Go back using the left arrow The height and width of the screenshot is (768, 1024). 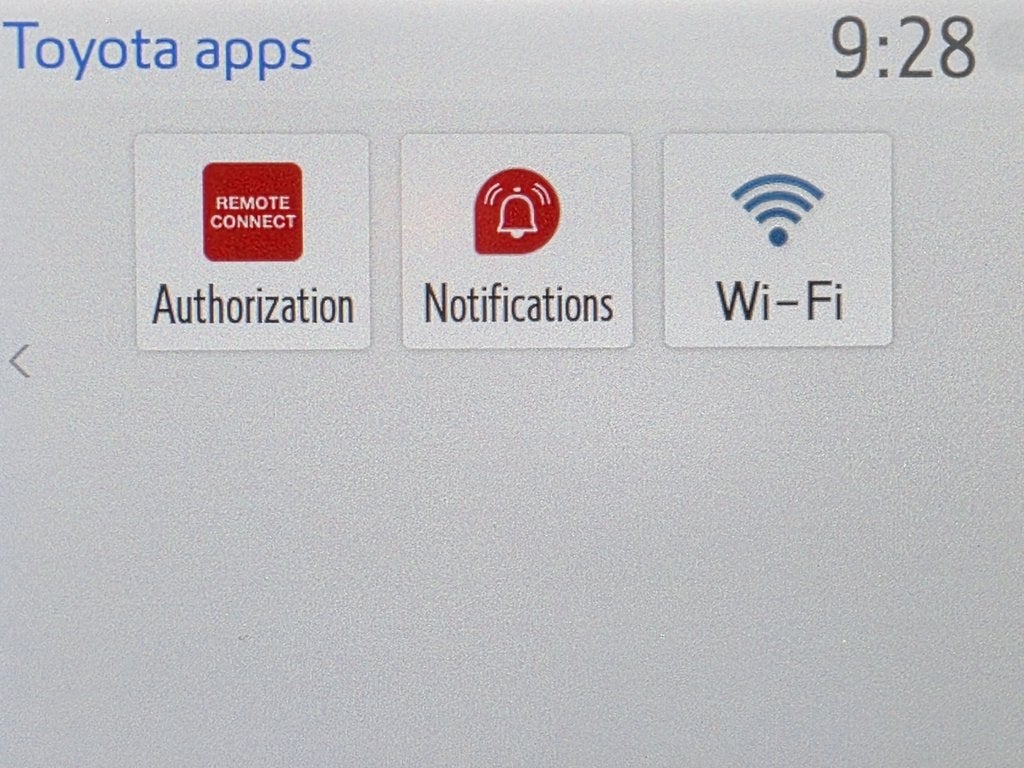[x=20, y=361]
